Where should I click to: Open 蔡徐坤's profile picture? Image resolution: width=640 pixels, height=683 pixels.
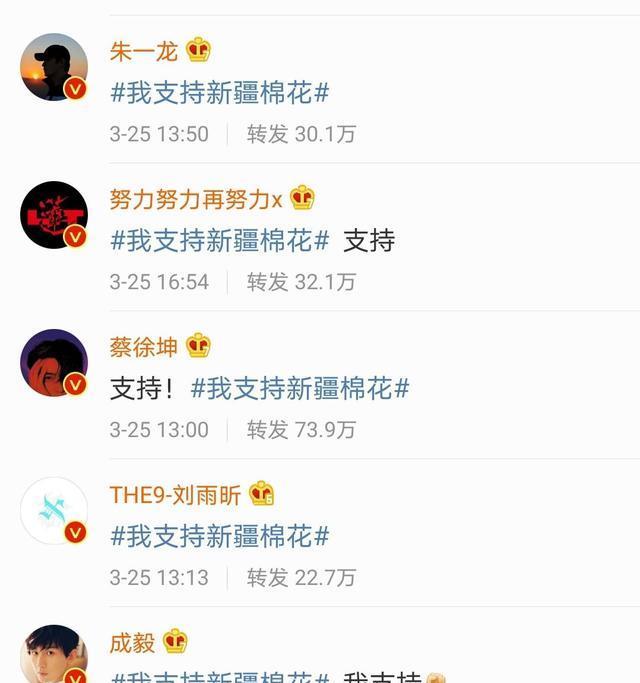pos(54,363)
